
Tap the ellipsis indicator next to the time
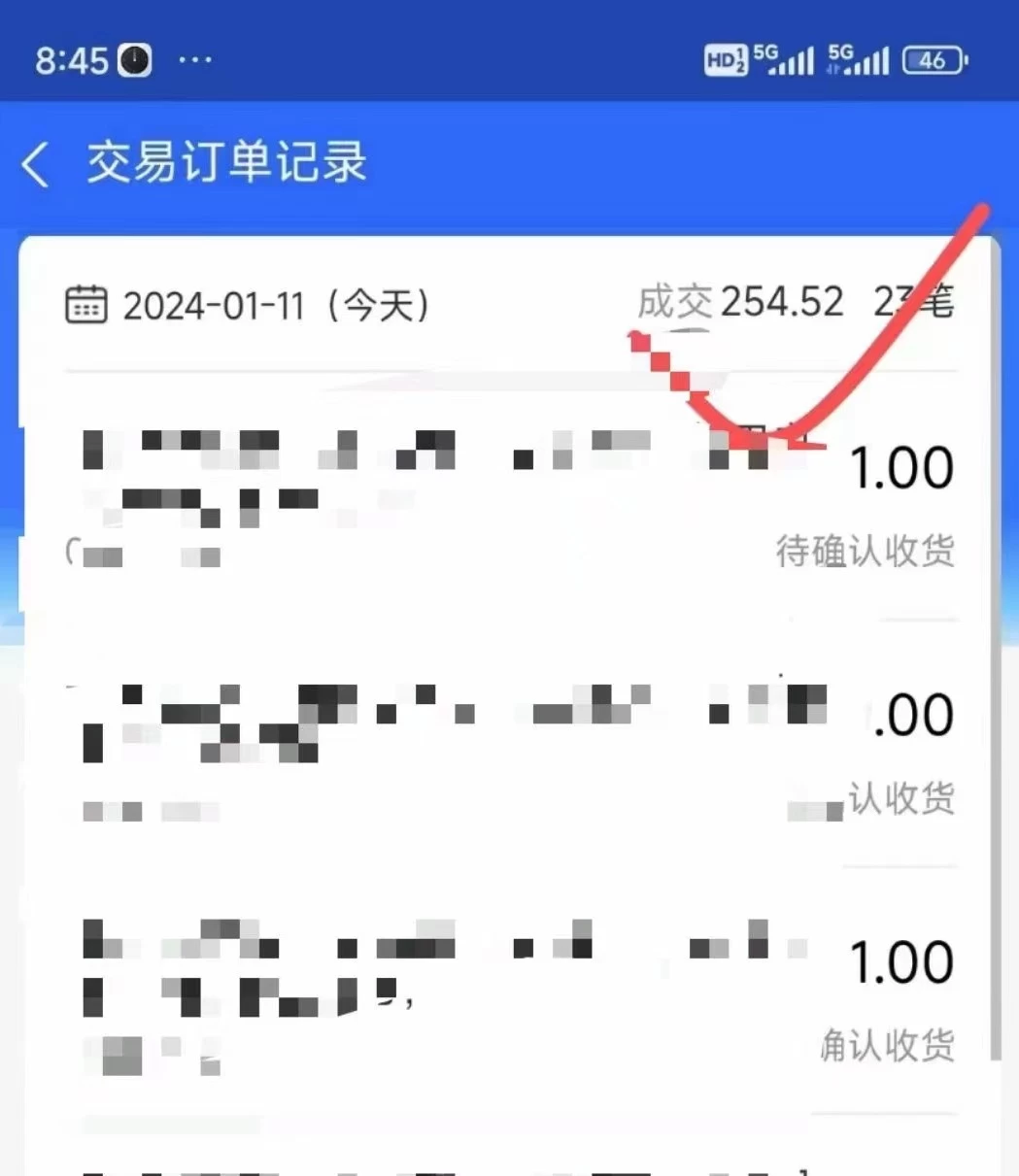(196, 60)
